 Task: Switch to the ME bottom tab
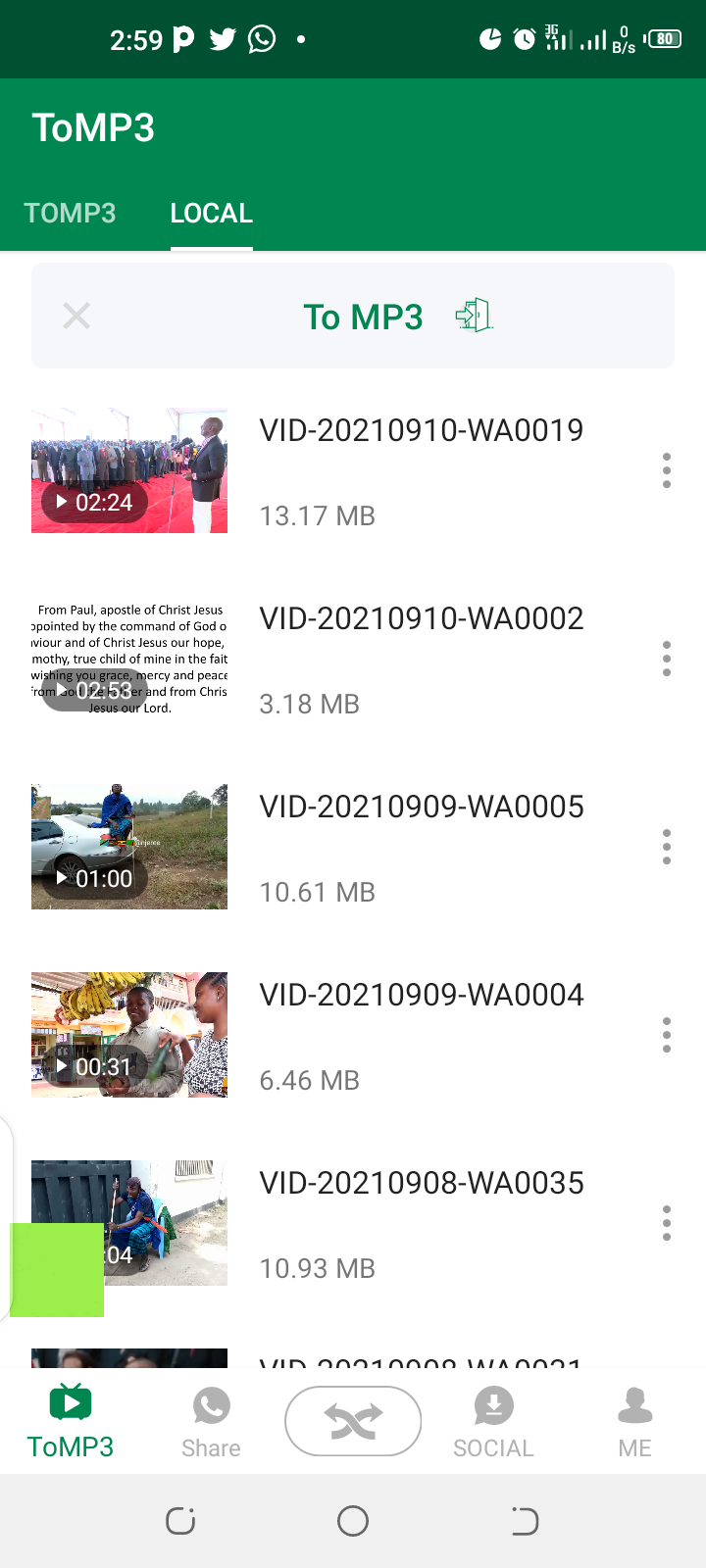click(x=634, y=1422)
